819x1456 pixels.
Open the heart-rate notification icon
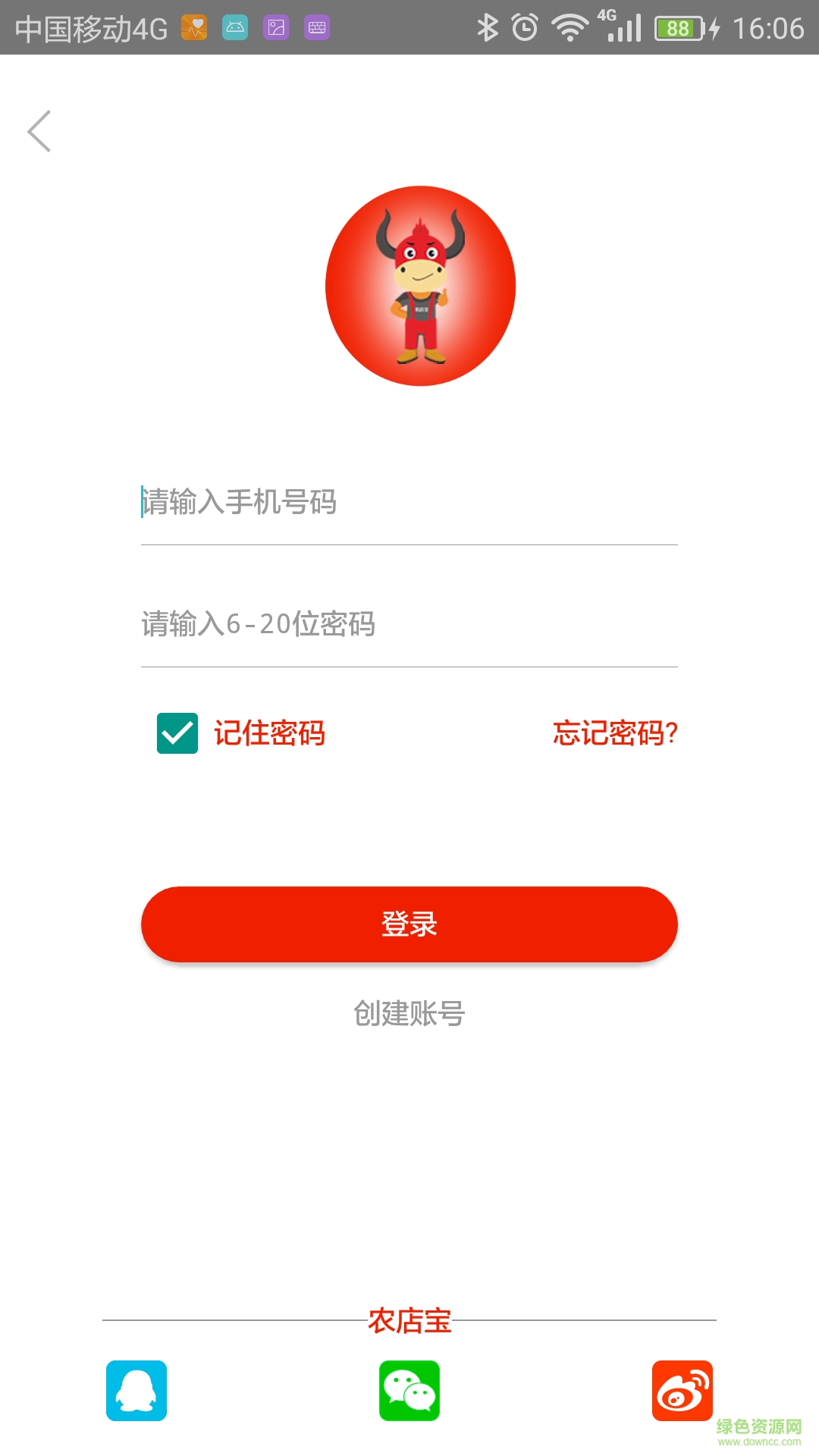coord(194,25)
